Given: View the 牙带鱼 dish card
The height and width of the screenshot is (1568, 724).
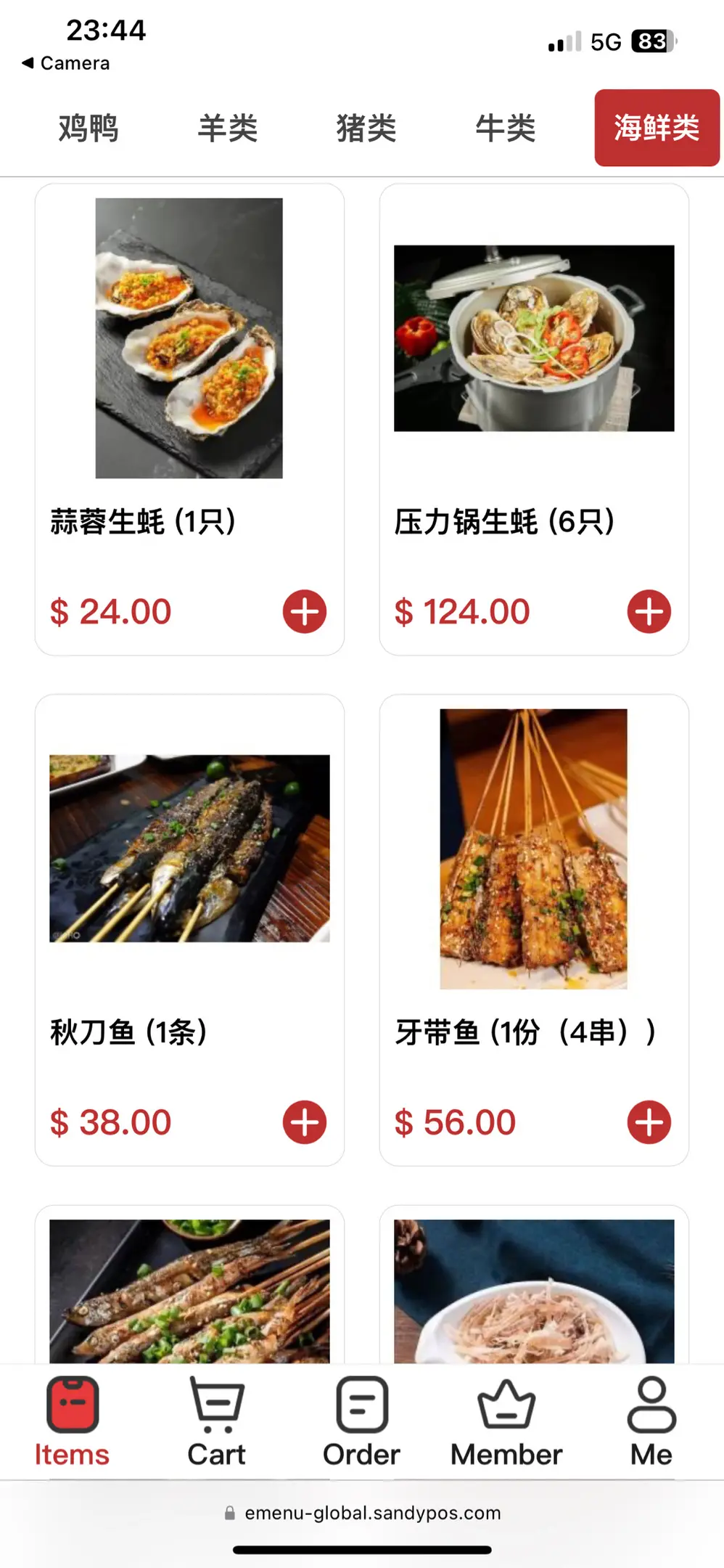Looking at the screenshot, I should pyautogui.click(x=534, y=849).
